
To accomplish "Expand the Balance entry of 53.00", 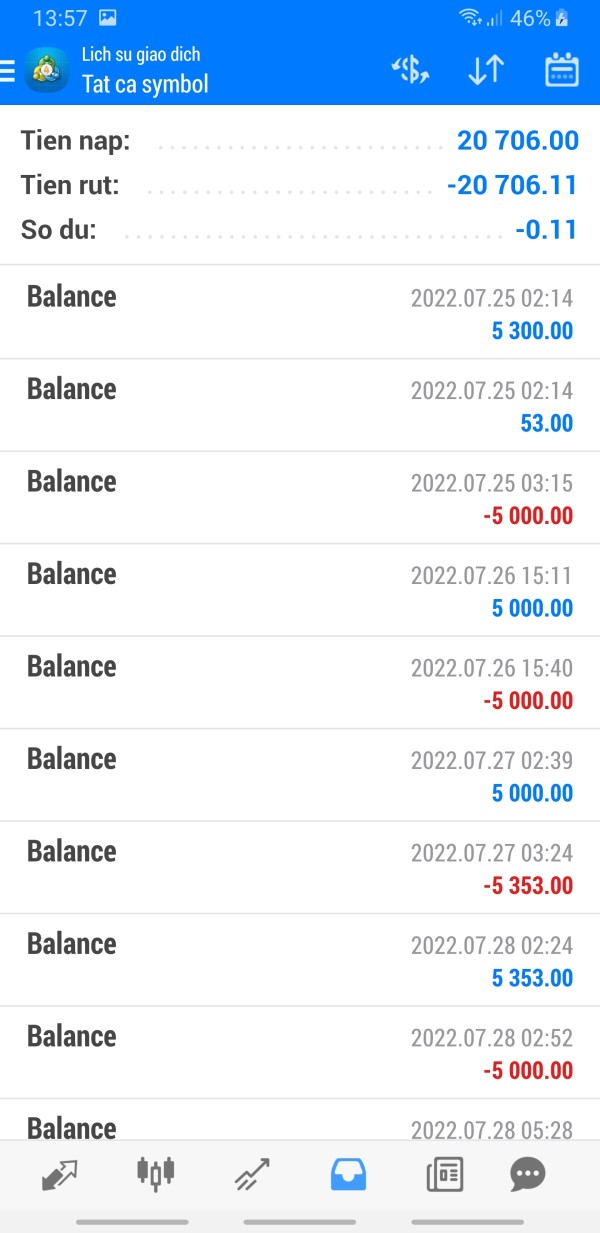I will point(300,405).
